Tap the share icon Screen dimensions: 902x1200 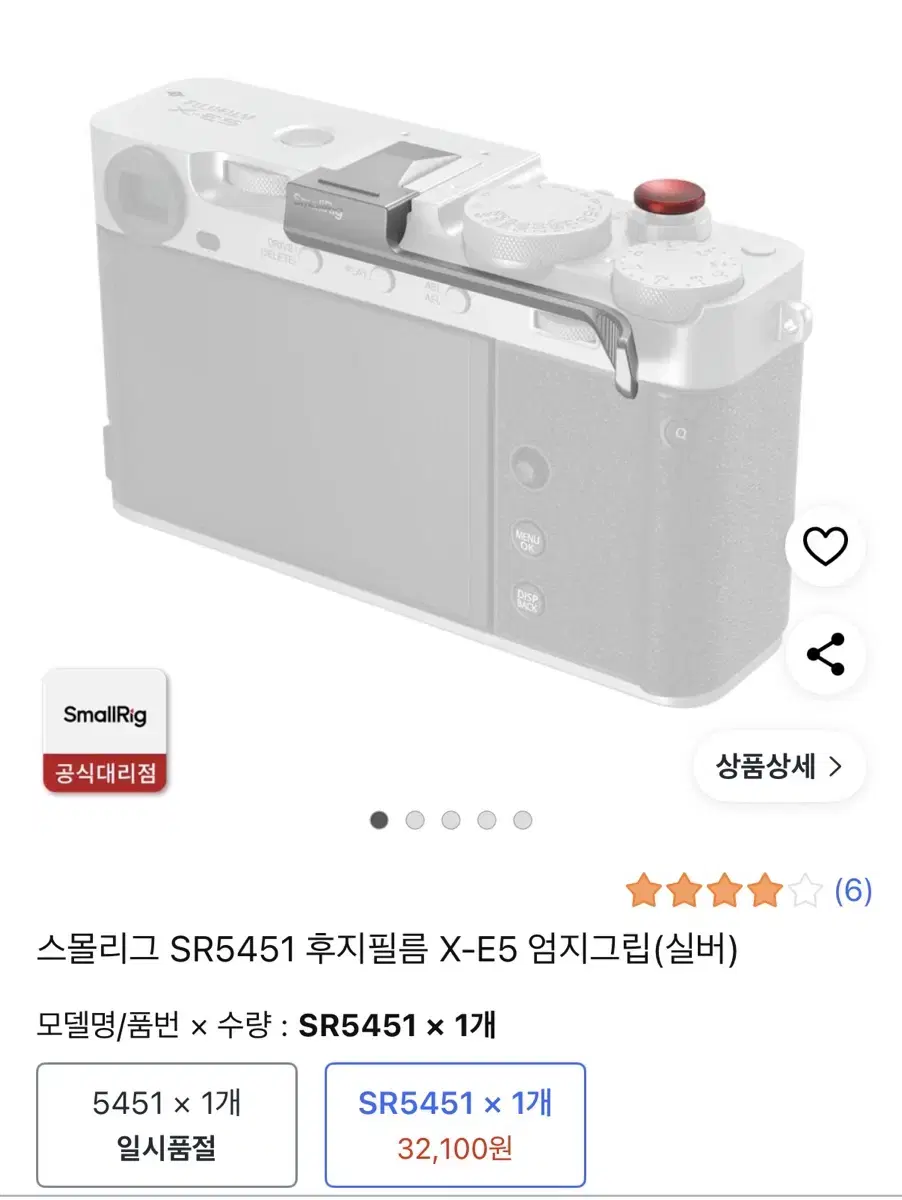pos(824,655)
